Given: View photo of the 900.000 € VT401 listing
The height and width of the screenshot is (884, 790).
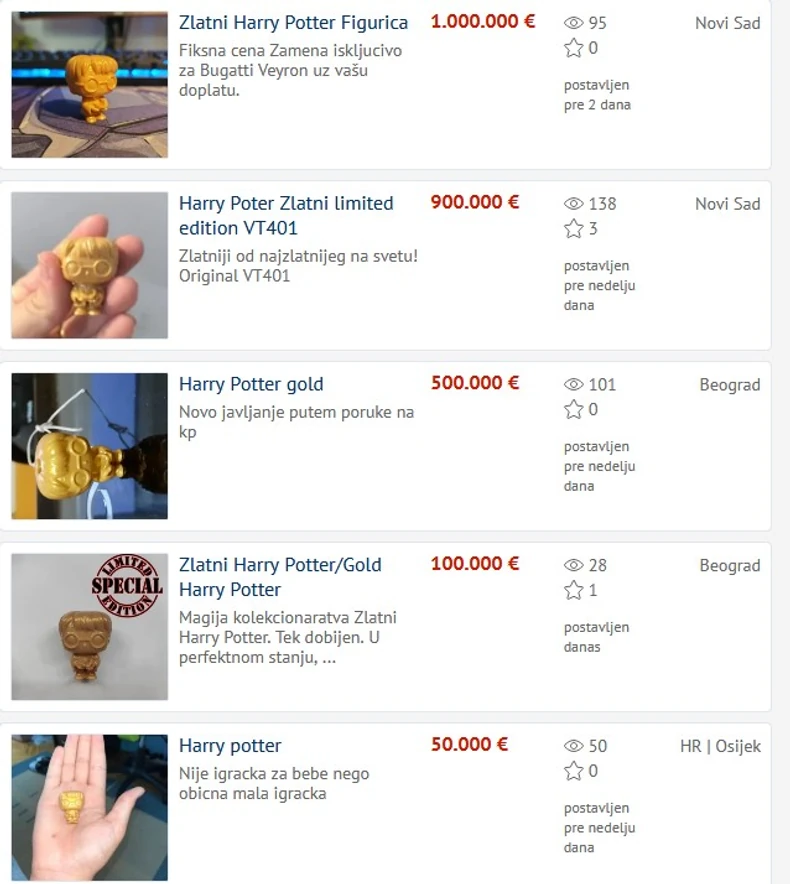Looking at the screenshot, I should coord(90,265).
